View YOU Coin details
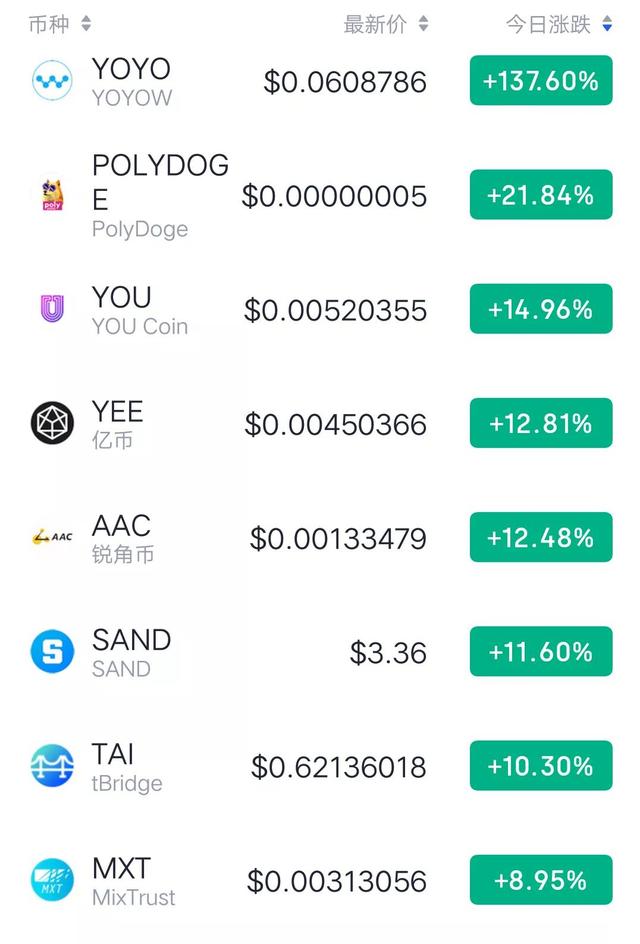640x944 pixels. pos(139,310)
